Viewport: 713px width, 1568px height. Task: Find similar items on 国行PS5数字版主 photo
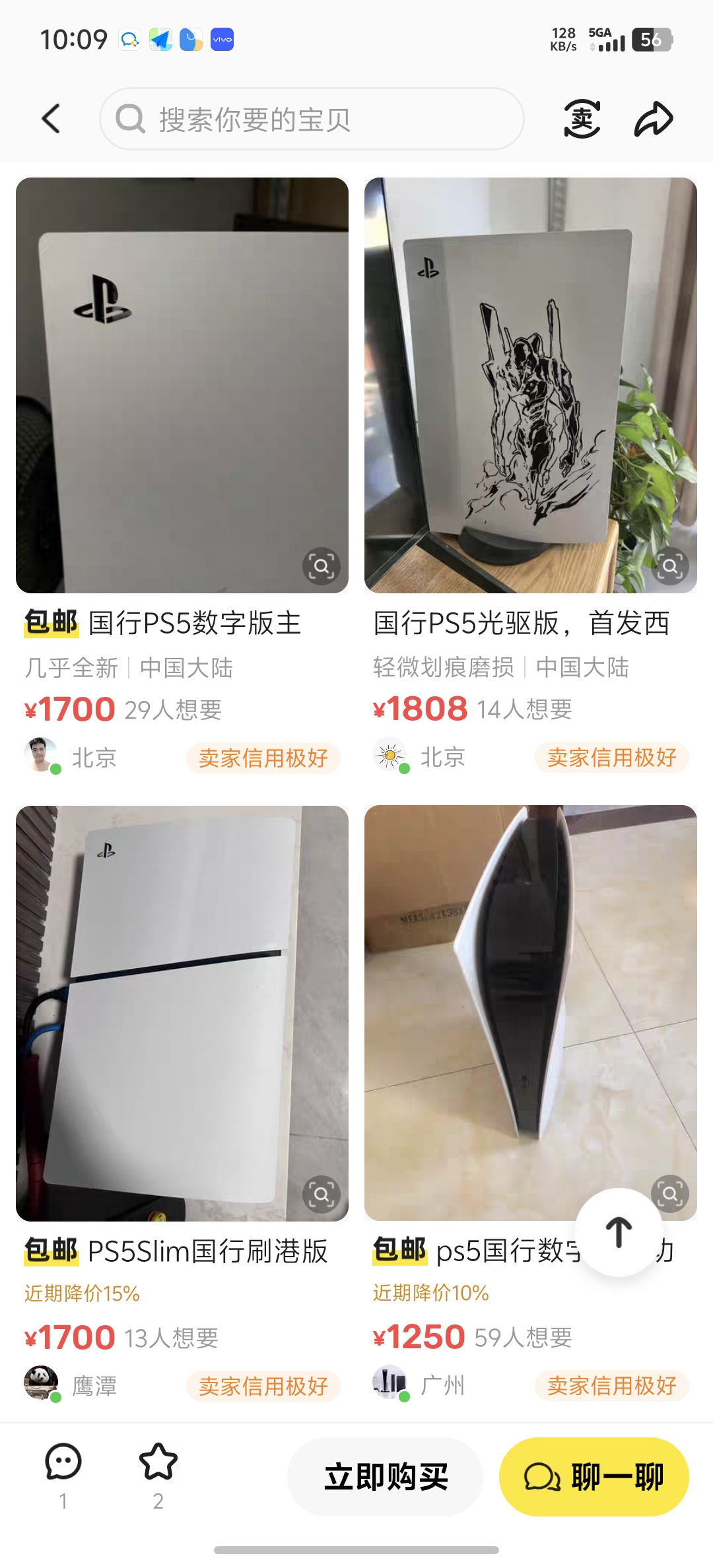tap(322, 566)
